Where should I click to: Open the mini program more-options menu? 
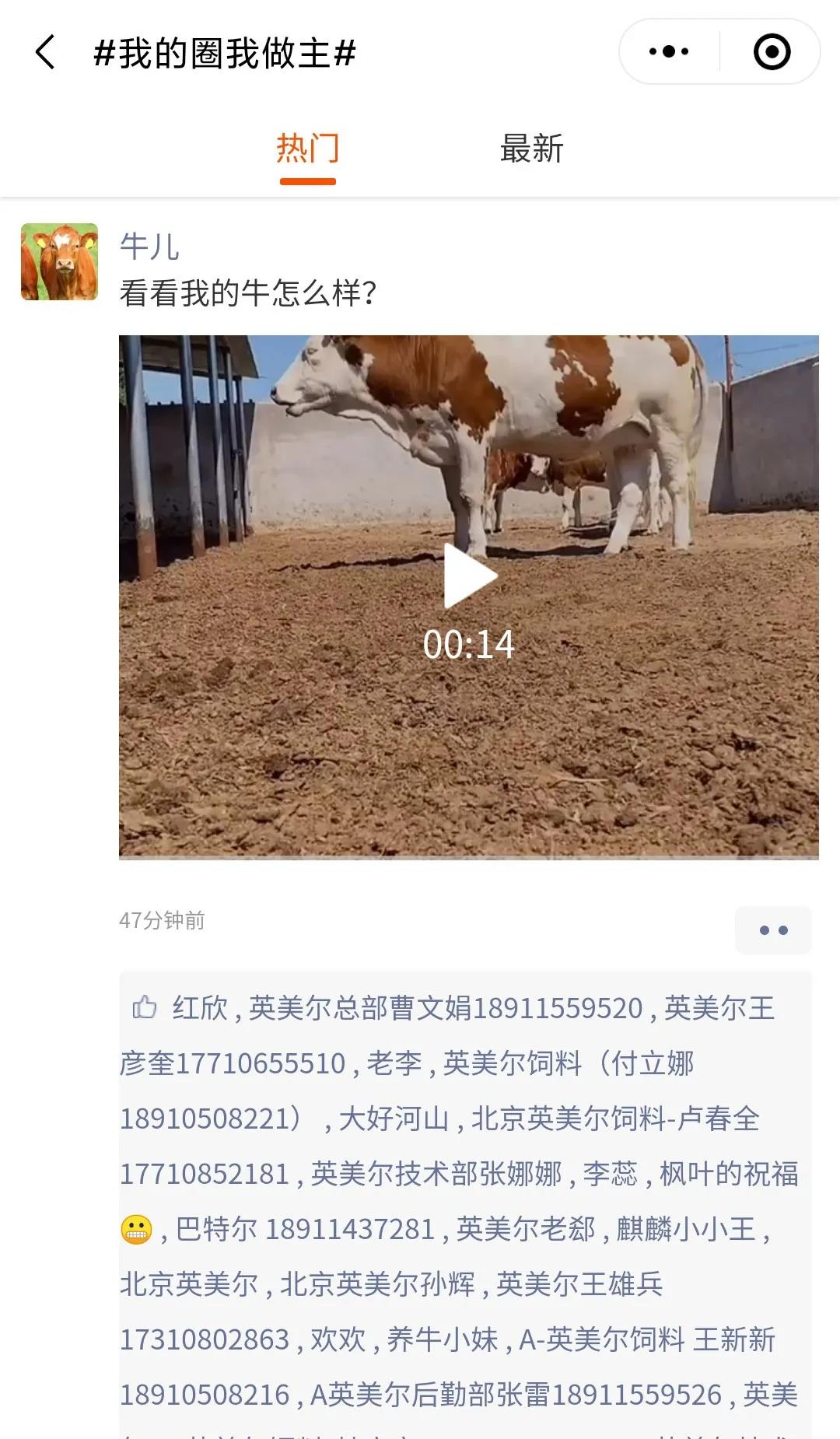[669, 52]
